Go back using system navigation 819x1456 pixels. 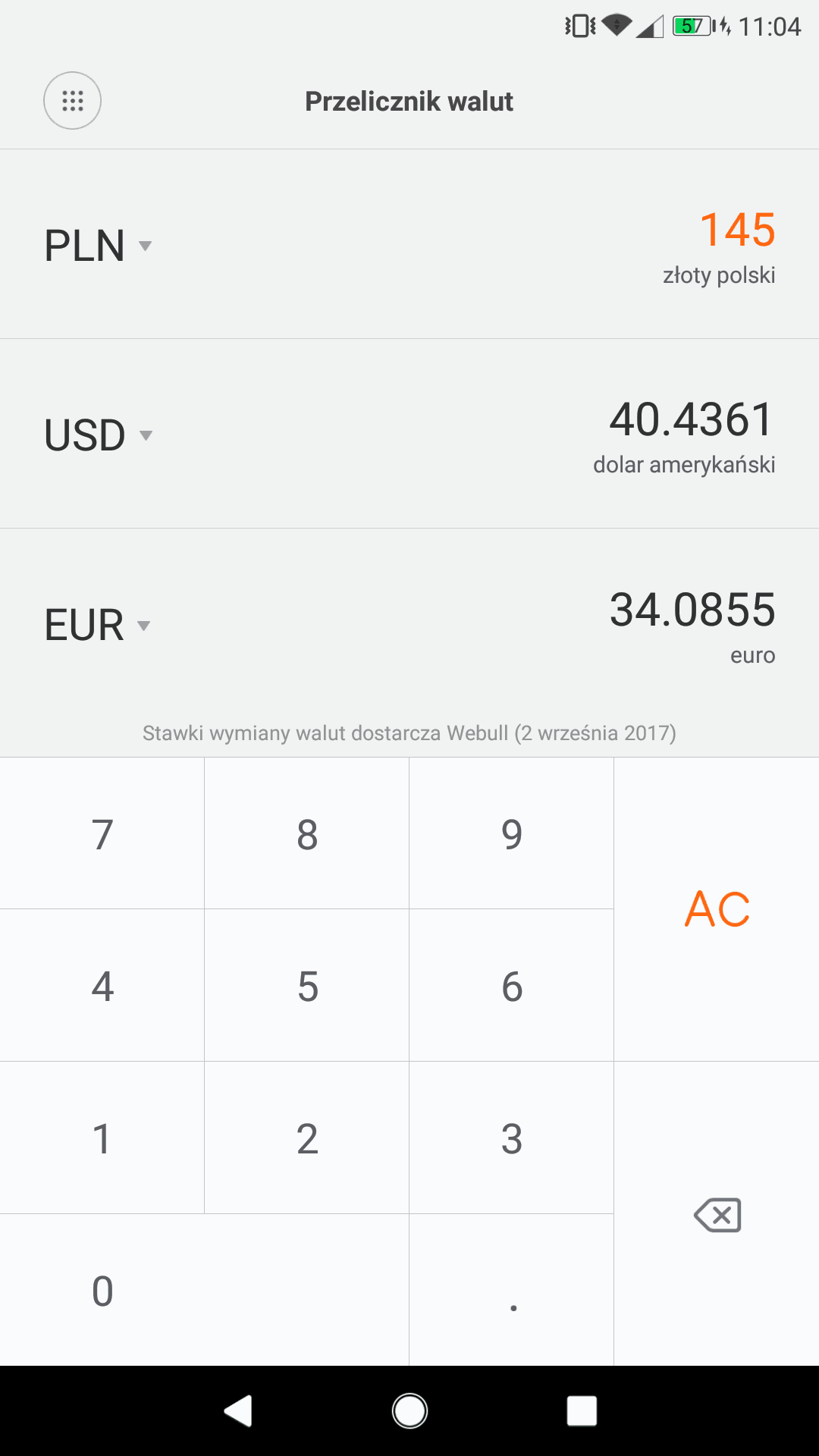pyautogui.click(x=238, y=1410)
